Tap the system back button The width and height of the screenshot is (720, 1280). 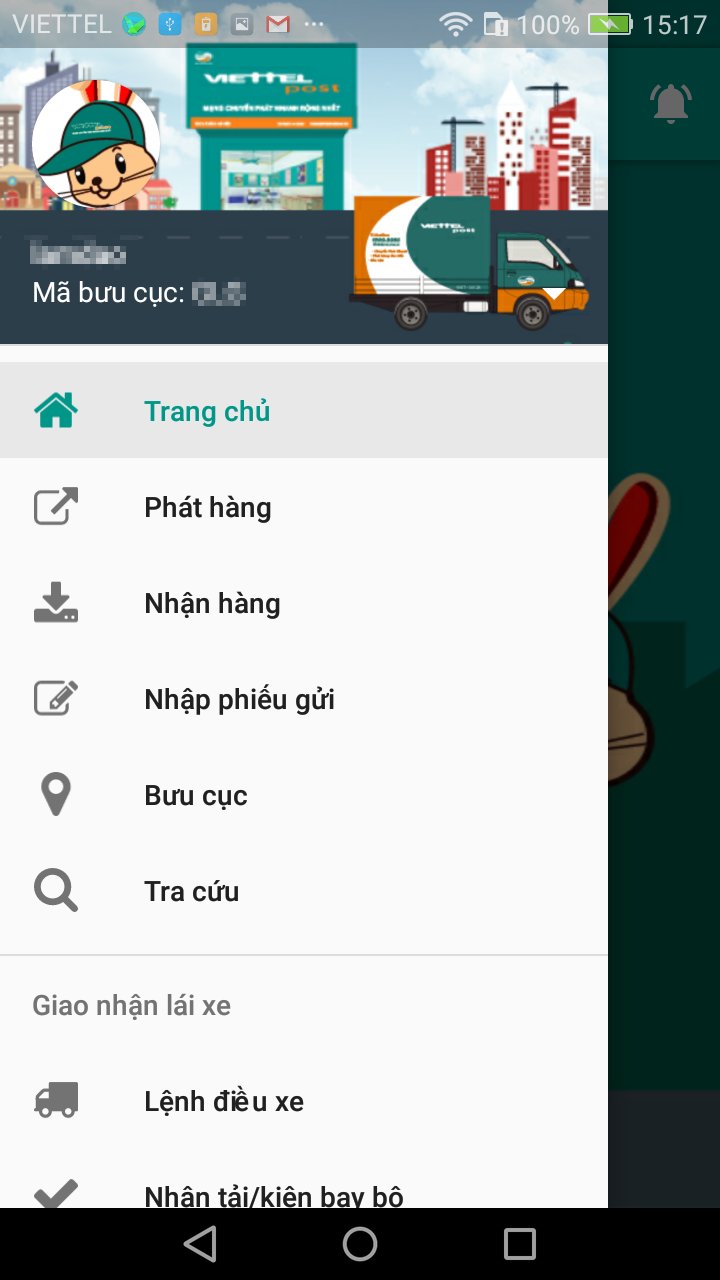tap(200, 1244)
